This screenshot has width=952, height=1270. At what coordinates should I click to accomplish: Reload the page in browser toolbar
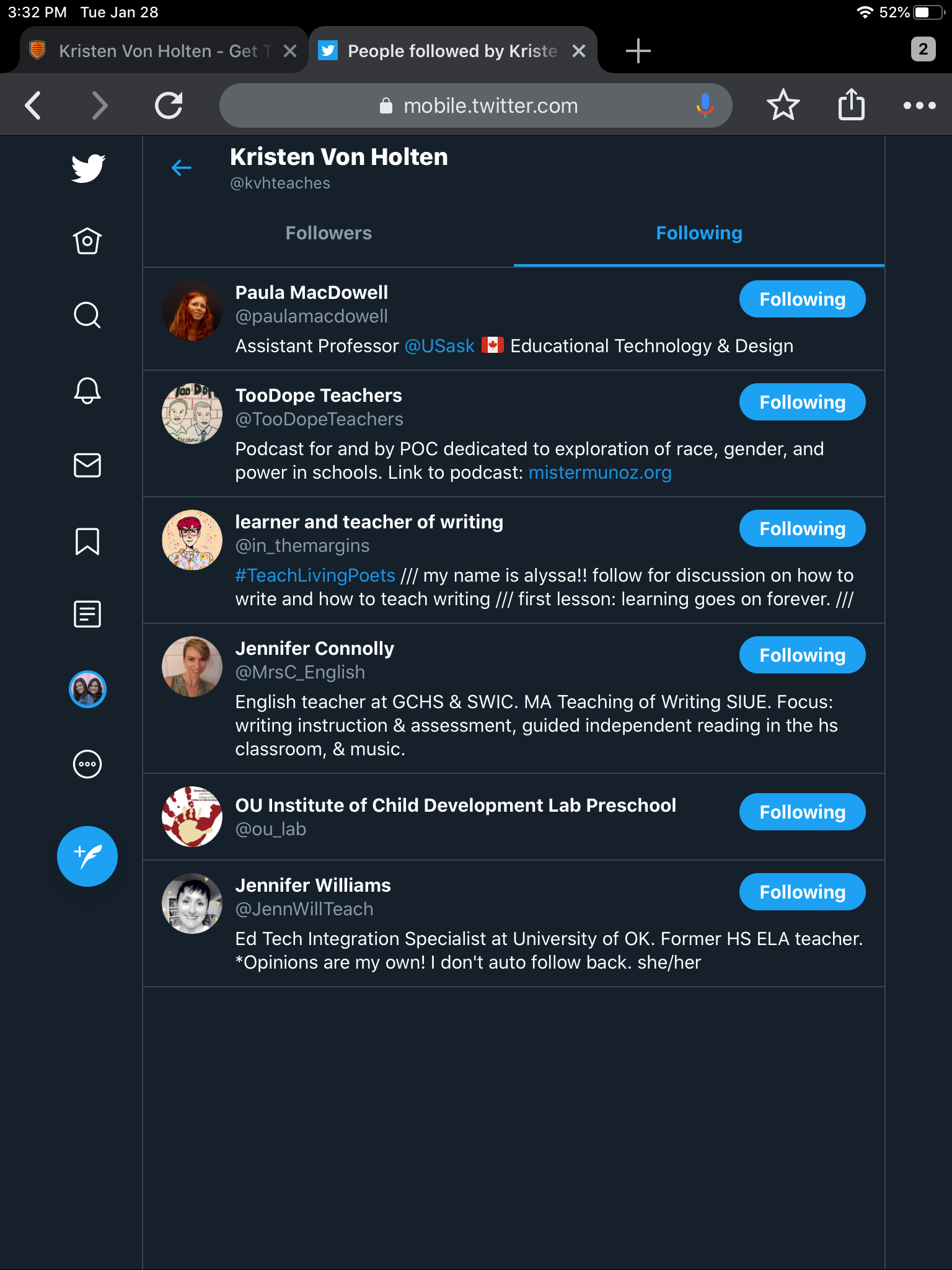pos(169,105)
